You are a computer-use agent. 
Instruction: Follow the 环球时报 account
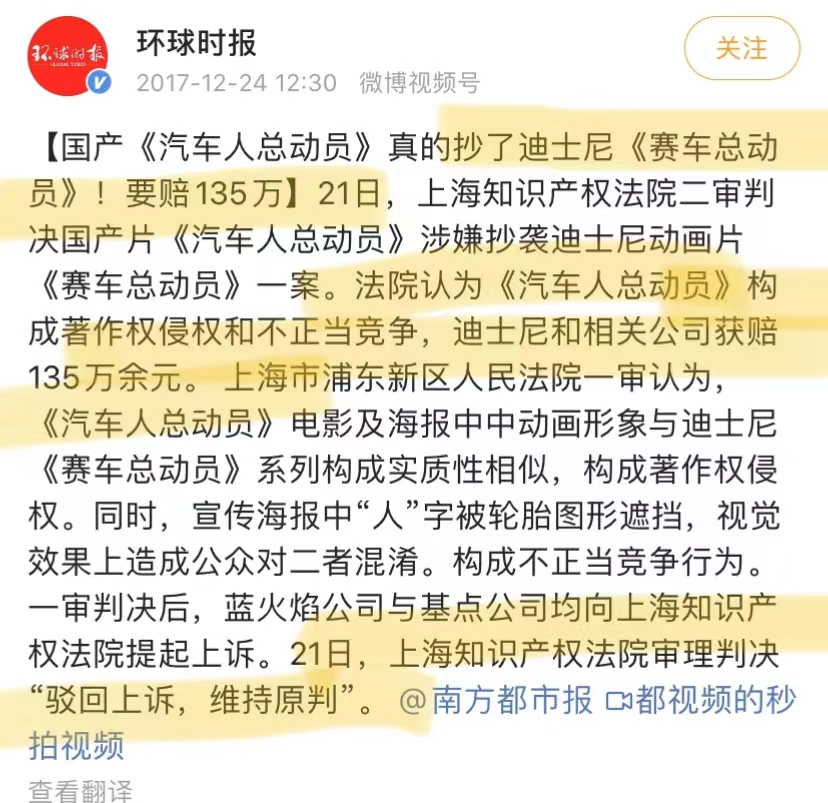click(742, 48)
